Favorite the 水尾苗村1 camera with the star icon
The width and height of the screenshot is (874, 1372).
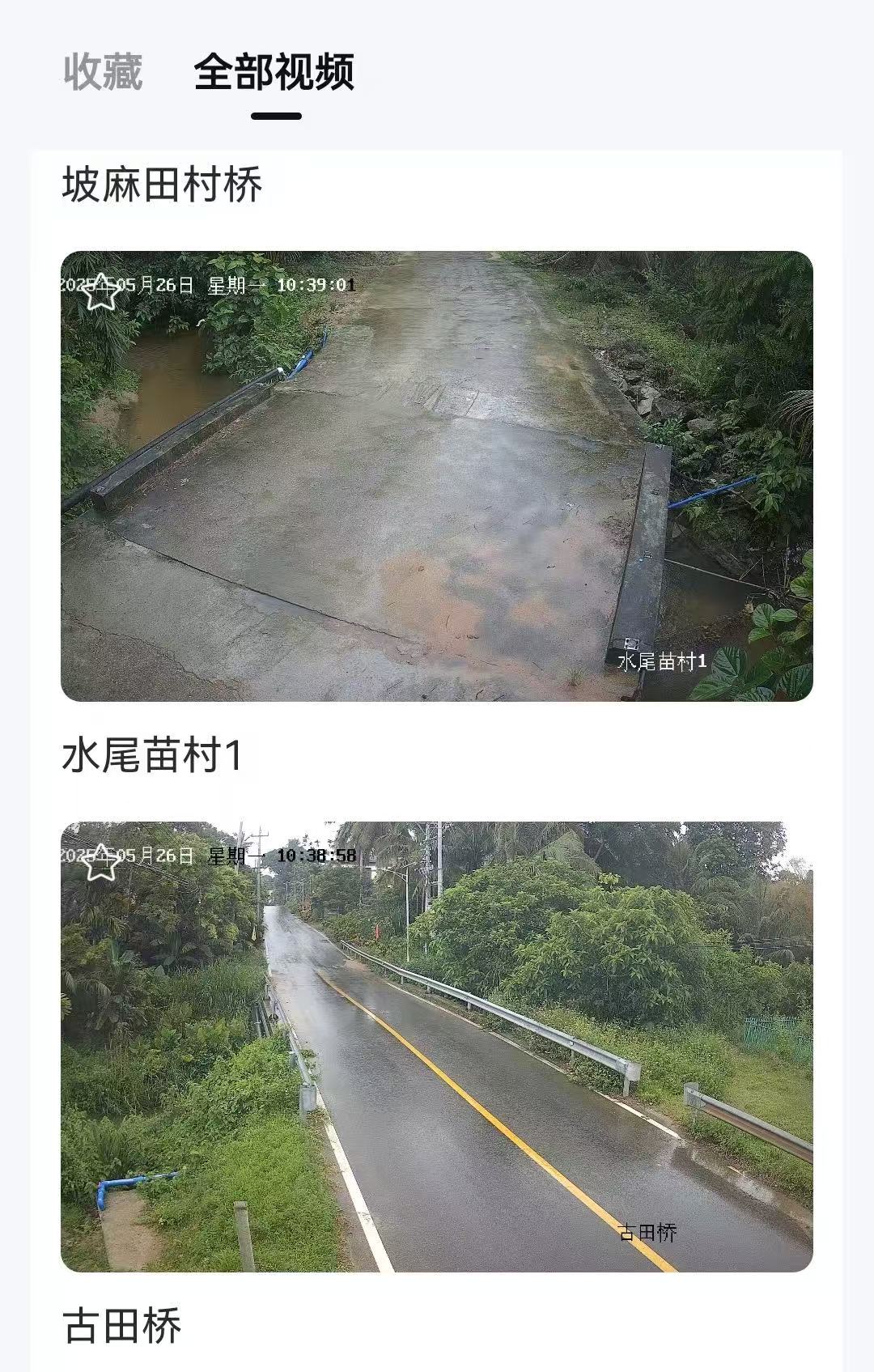tap(102, 292)
